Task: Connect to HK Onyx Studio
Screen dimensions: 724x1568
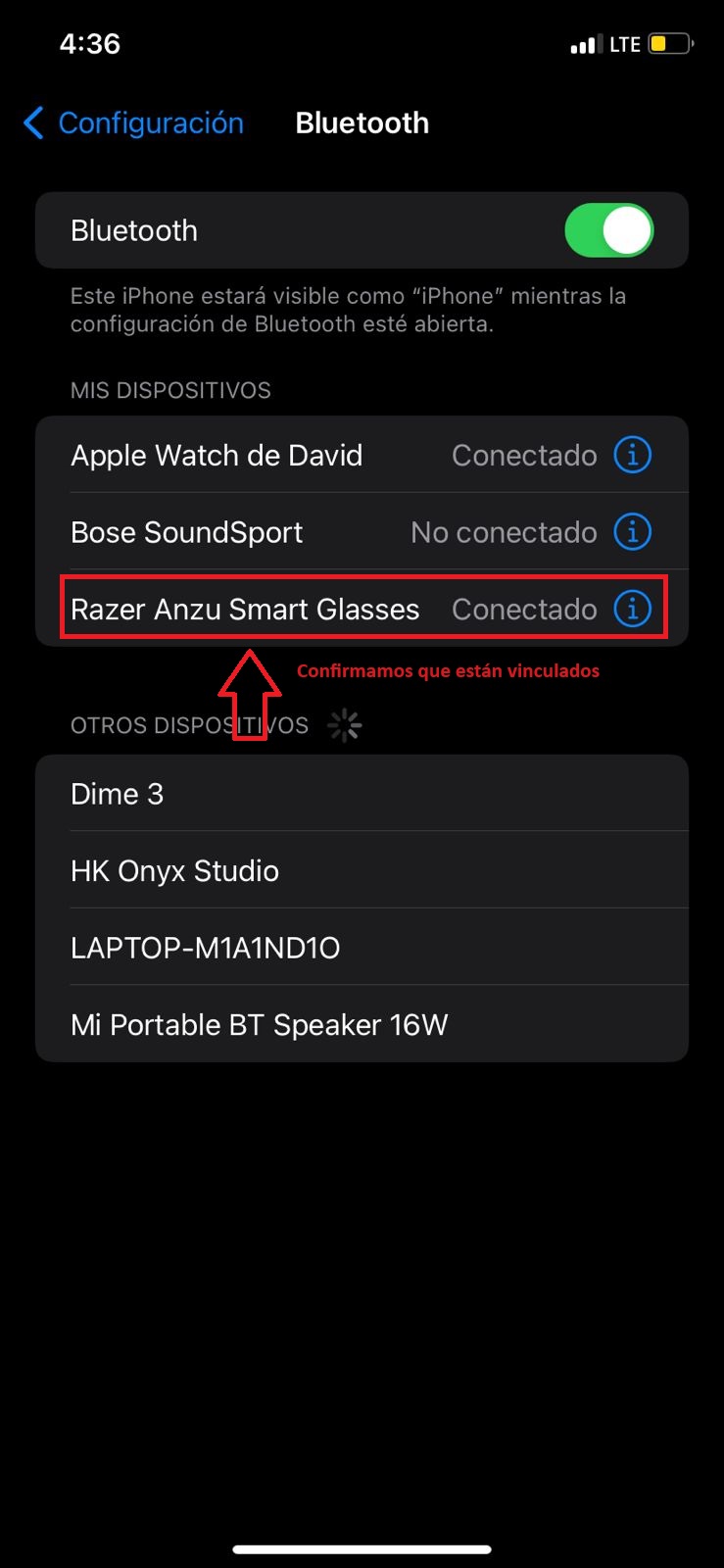Action: click(362, 871)
